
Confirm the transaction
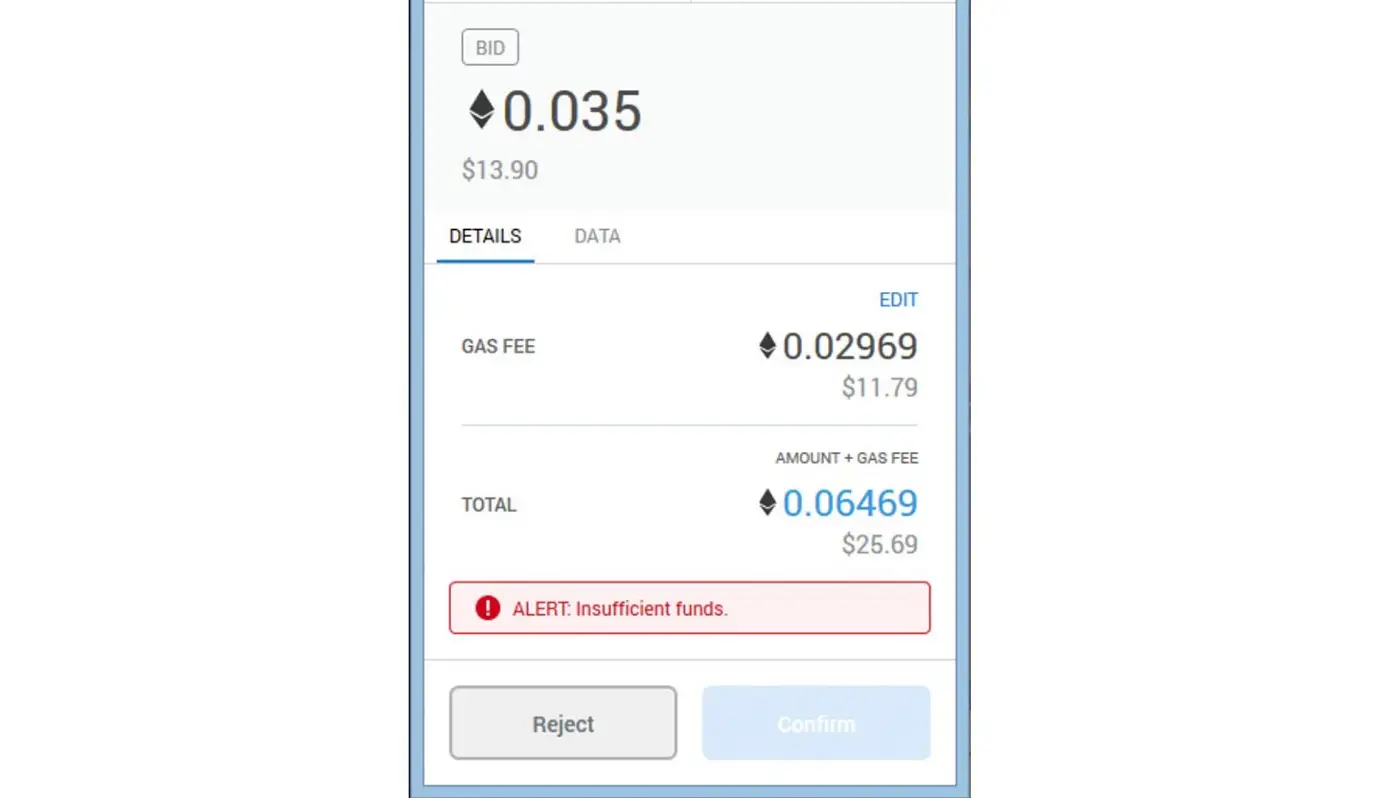point(816,723)
